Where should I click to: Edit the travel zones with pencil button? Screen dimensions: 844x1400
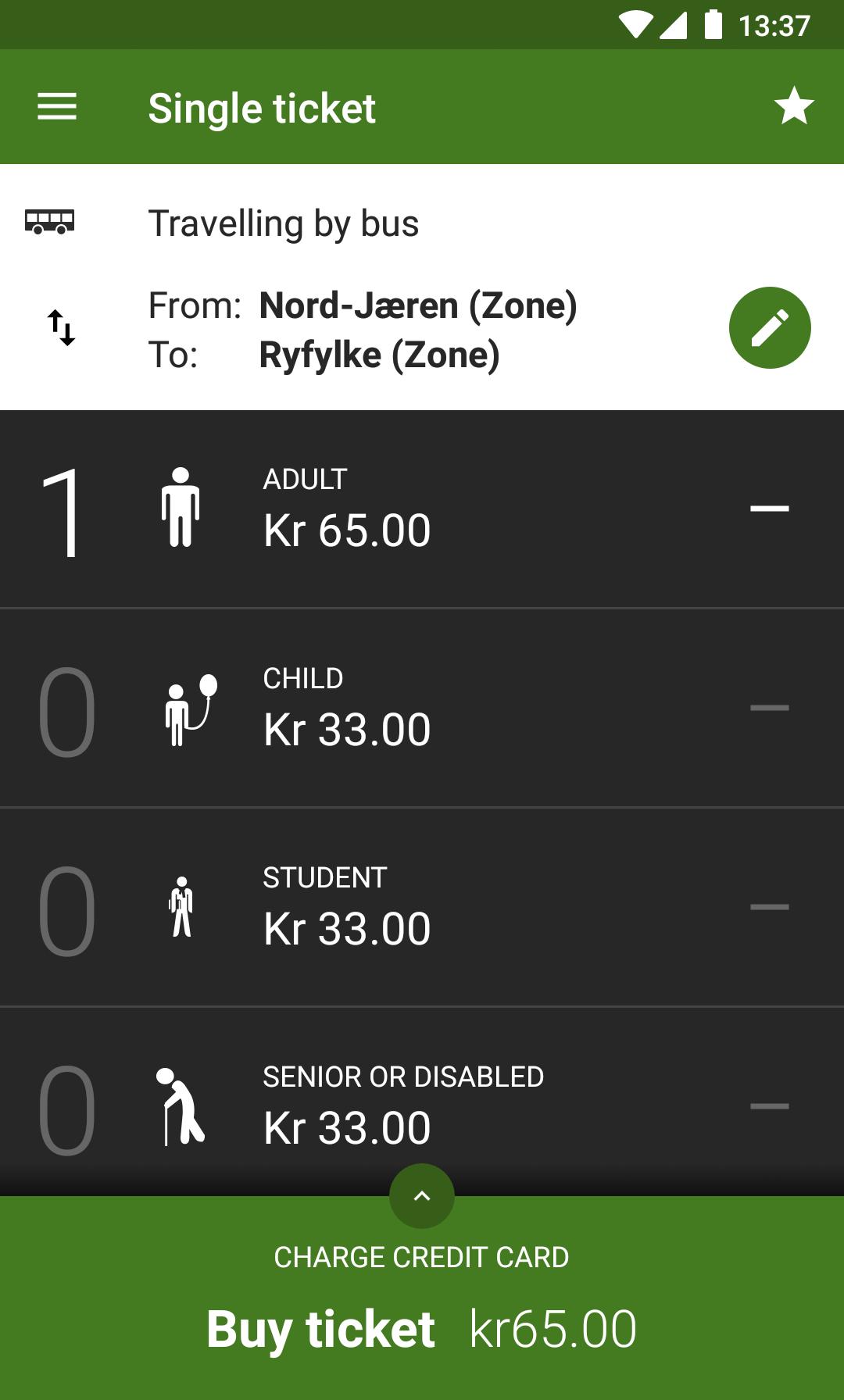[770, 328]
